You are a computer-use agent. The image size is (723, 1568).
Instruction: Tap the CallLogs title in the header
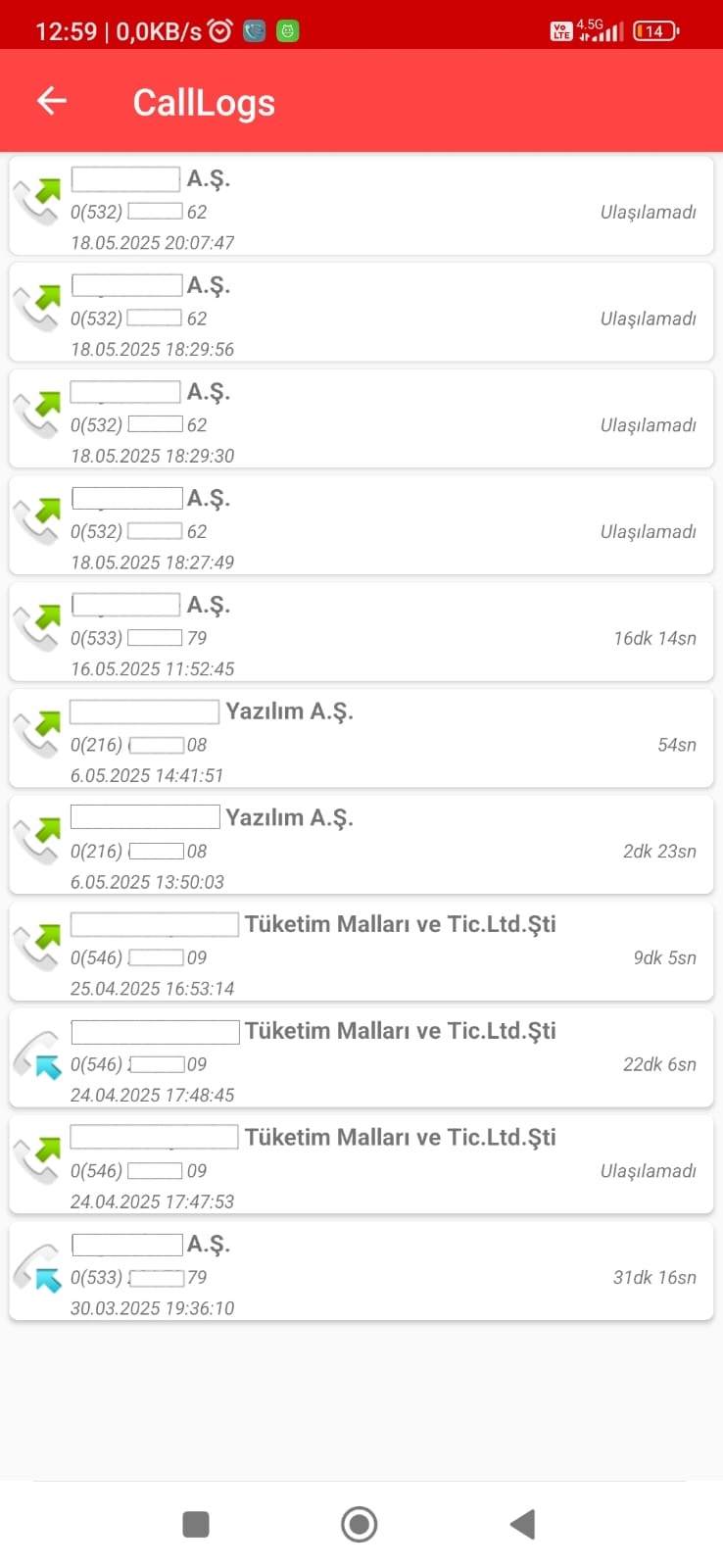click(203, 102)
